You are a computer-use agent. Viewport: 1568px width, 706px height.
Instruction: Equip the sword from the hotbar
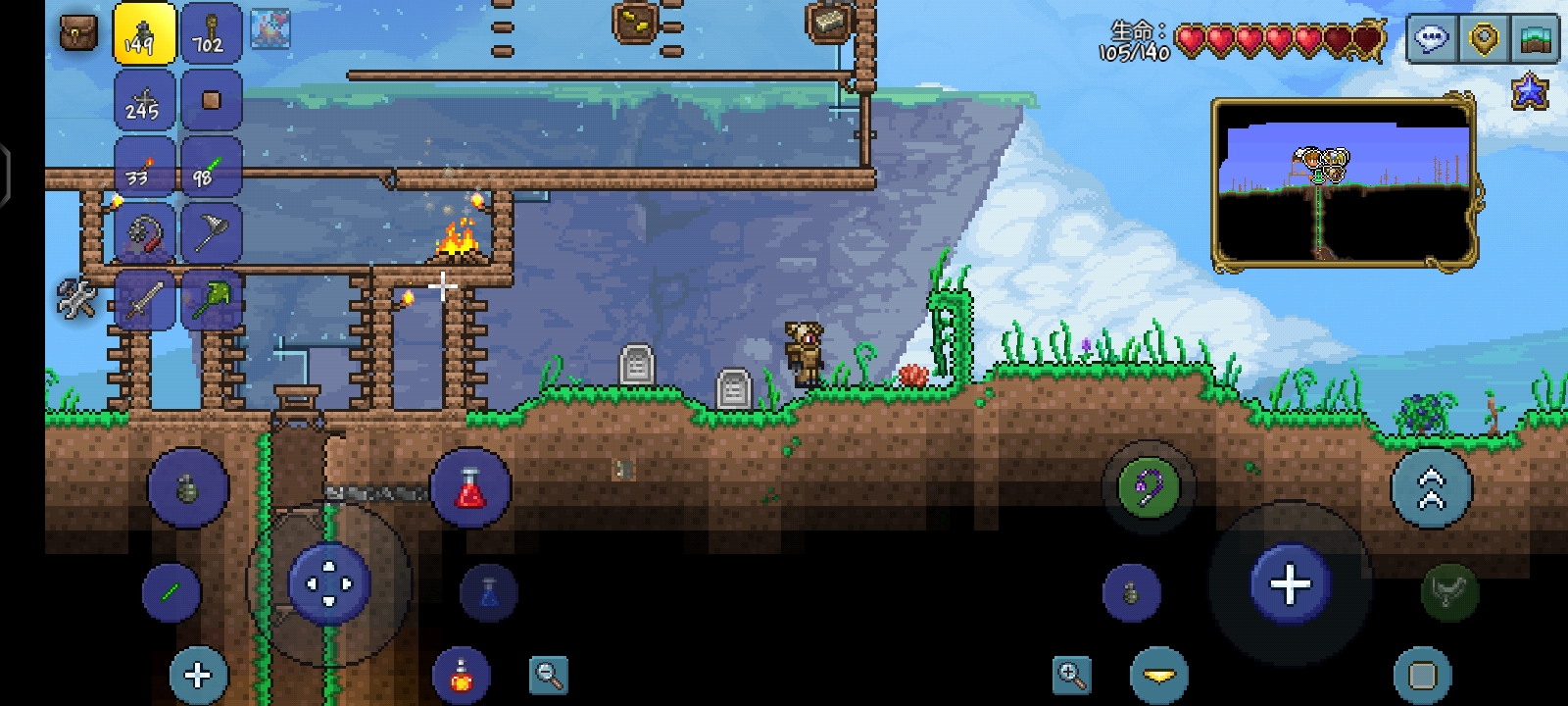(144, 299)
